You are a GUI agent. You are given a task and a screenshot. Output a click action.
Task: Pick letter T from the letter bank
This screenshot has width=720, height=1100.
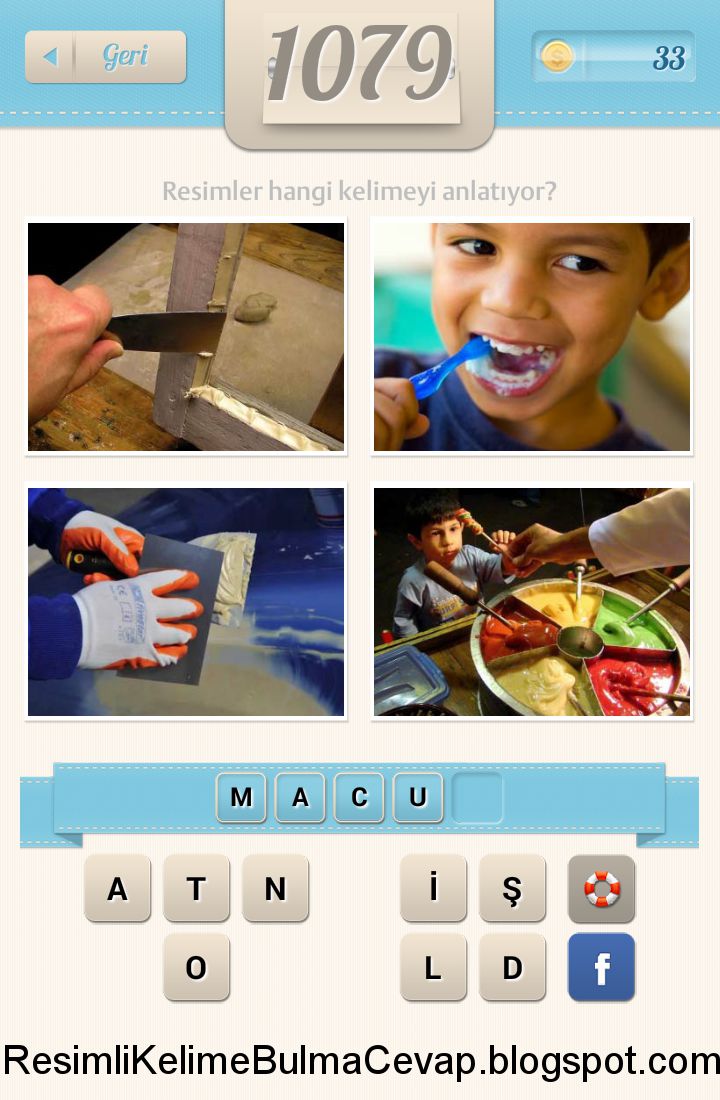pyautogui.click(x=196, y=888)
